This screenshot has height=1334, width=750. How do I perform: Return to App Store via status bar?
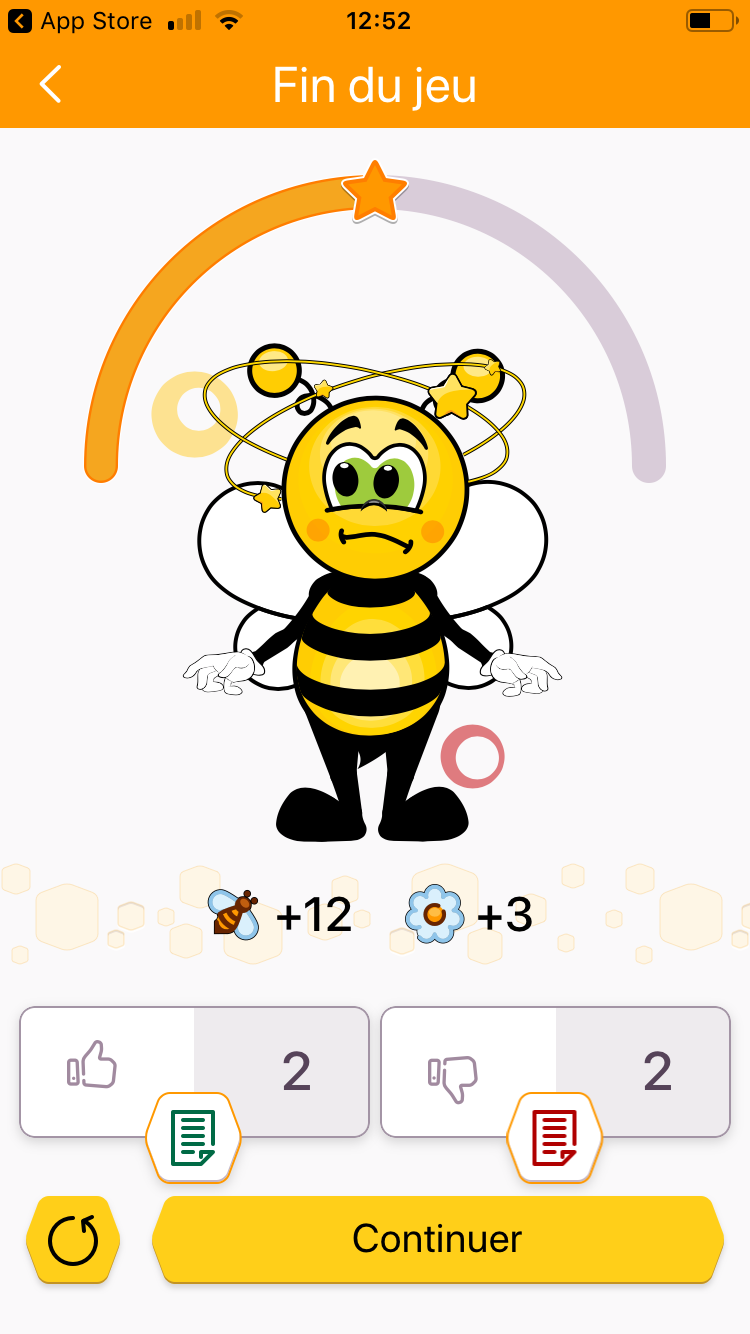click(x=80, y=21)
